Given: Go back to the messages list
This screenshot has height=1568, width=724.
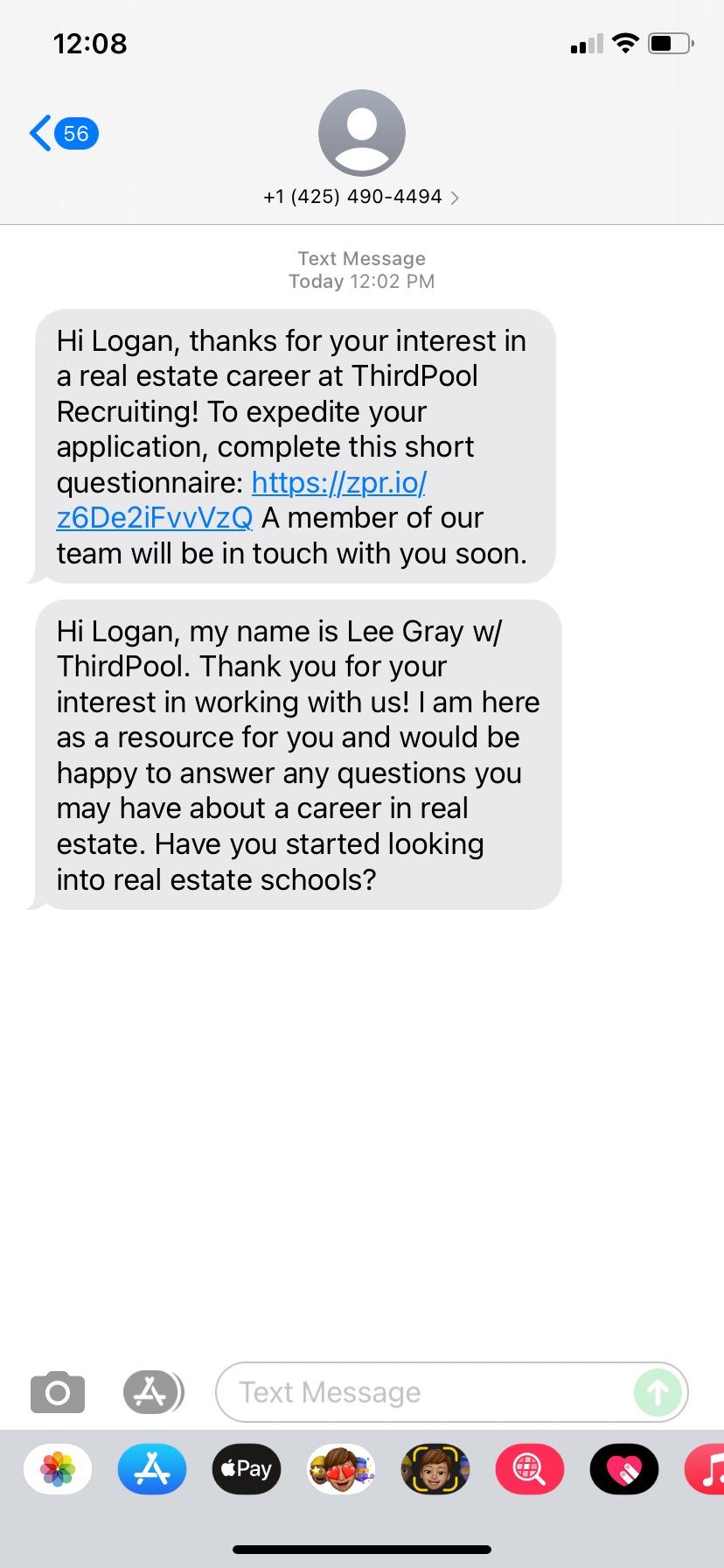Looking at the screenshot, I should tap(63, 133).
